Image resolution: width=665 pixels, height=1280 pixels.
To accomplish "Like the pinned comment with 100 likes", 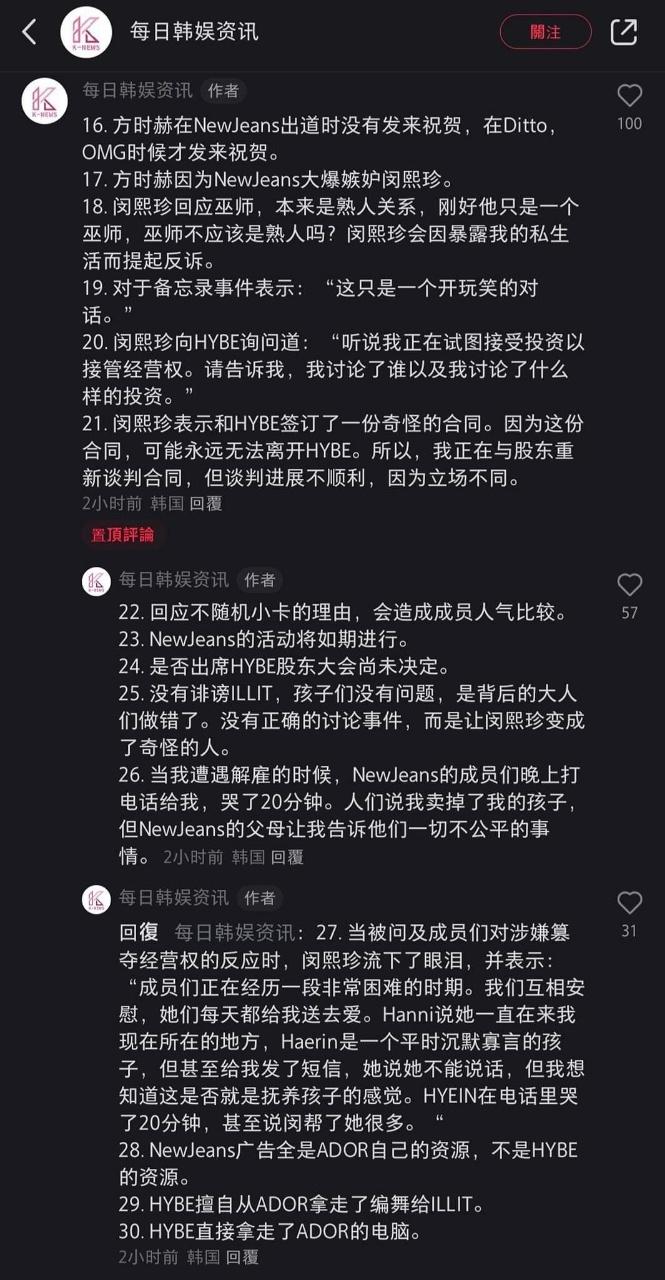I will 629,96.
